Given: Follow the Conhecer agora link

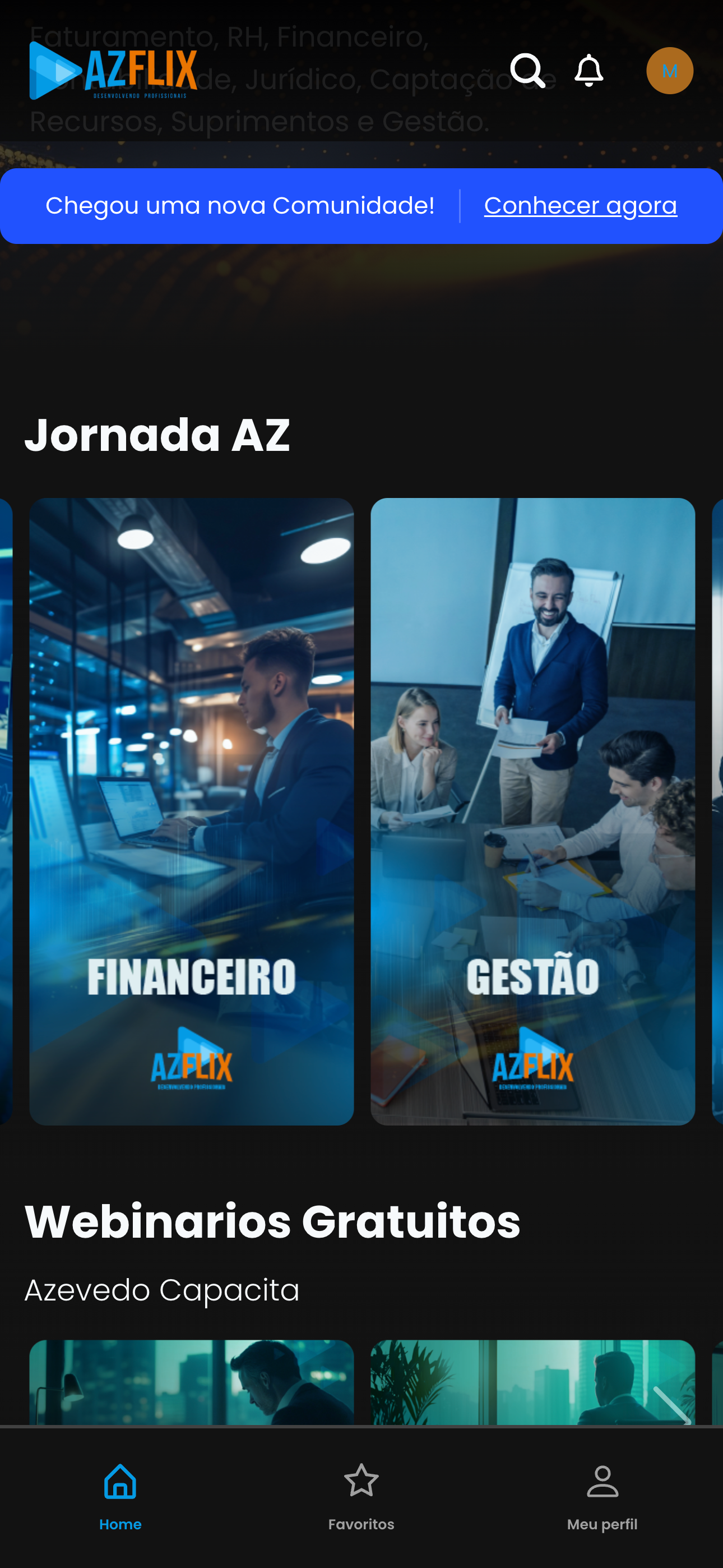Looking at the screenshot, I should tap(580, 206).
